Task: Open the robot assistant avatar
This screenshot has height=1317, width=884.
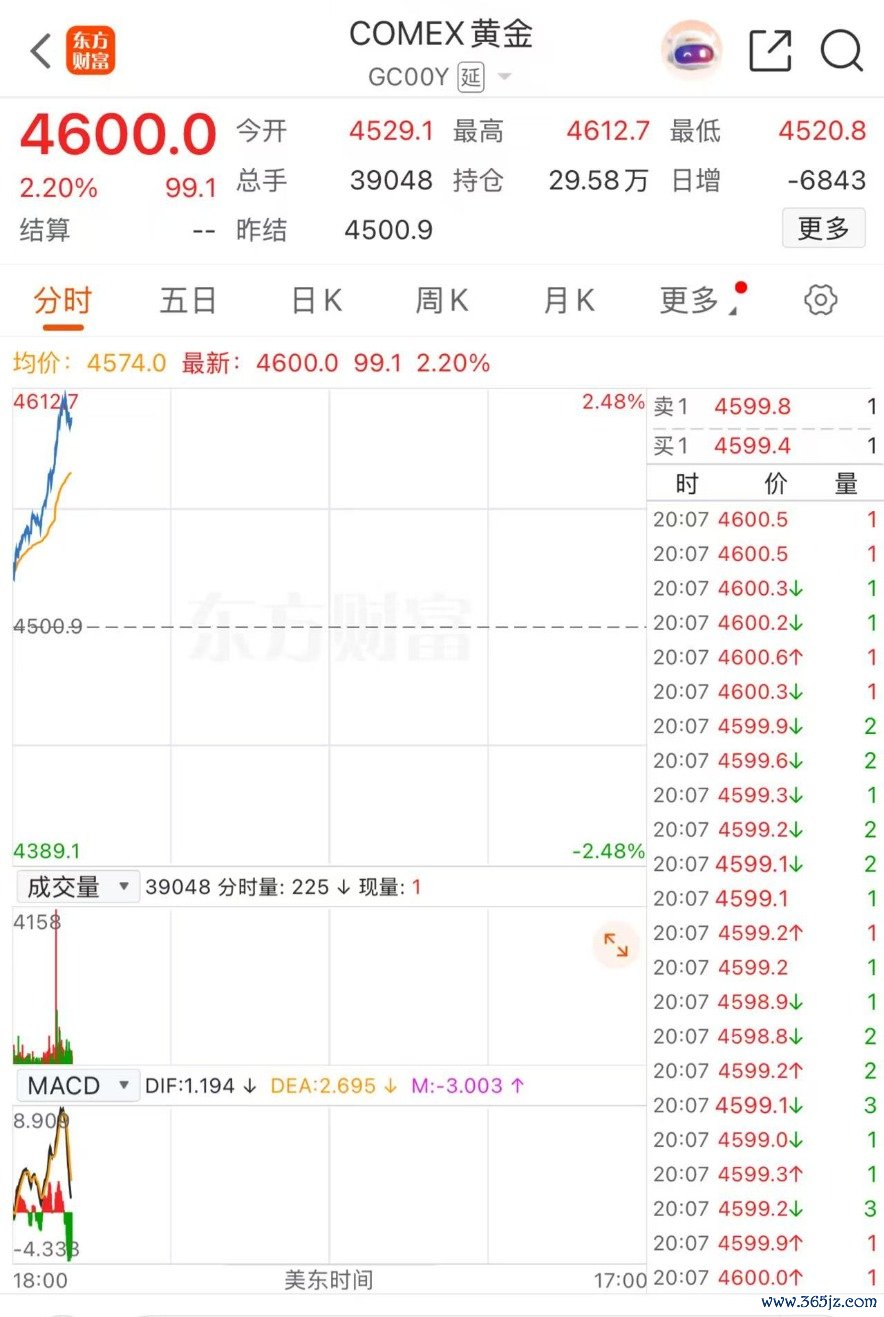Action: 691,50
